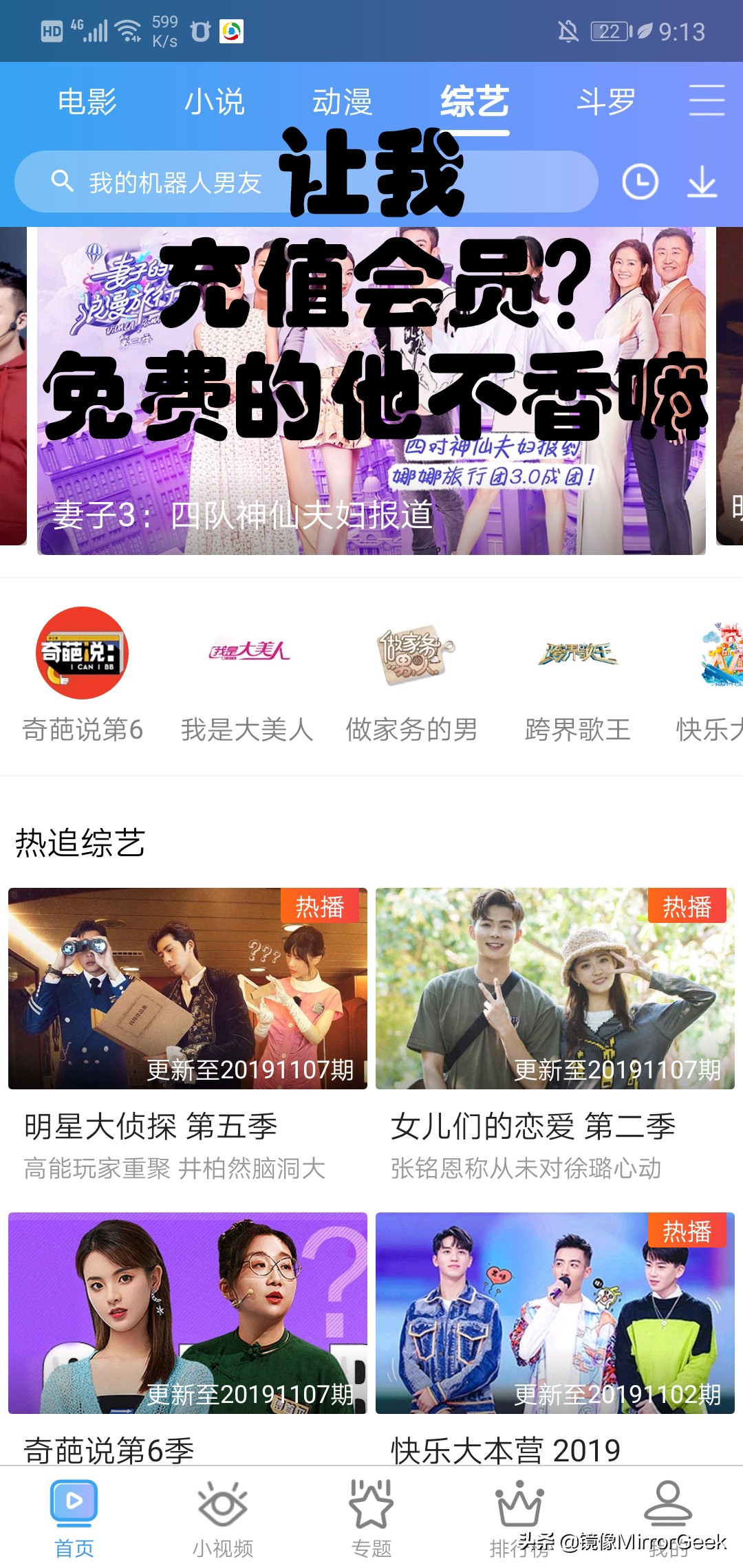Open 我是大美人 show page
Image resolution: width=743 pixels, height=1568 pixels.
248,653
